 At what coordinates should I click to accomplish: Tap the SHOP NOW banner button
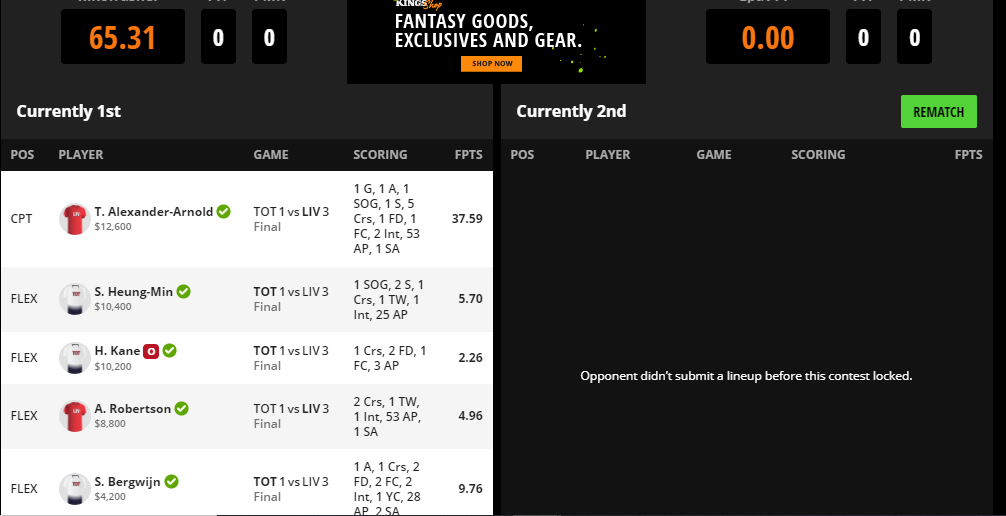coord(491,64)
